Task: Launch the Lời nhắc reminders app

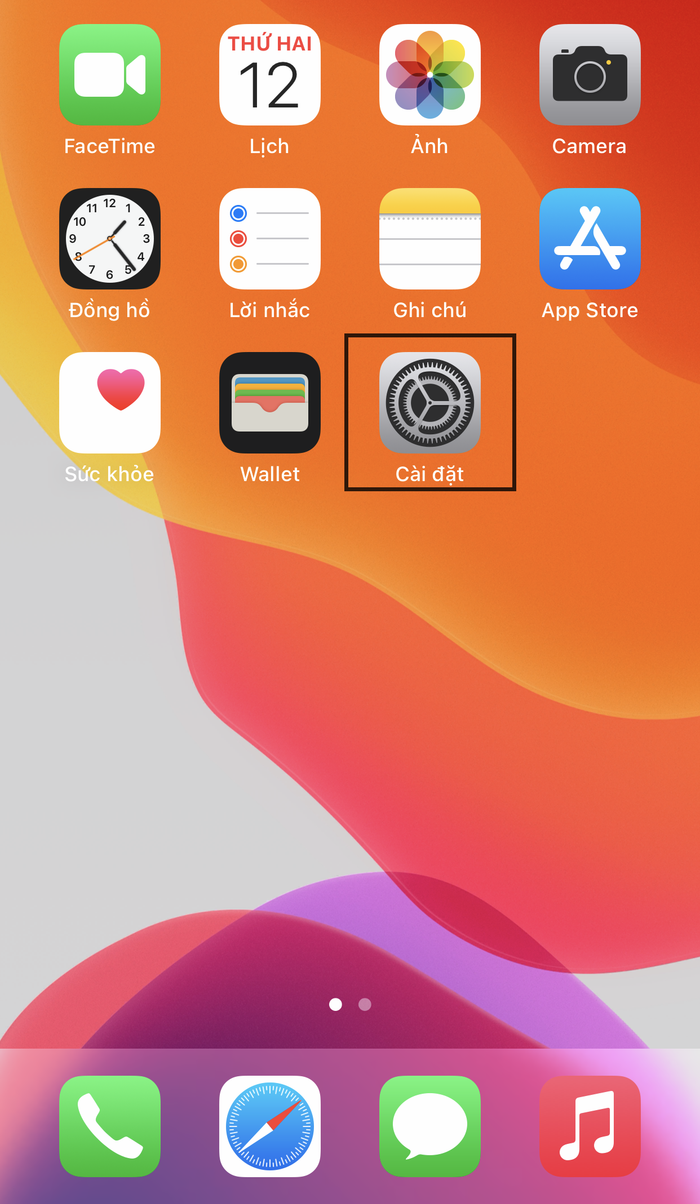Action: (x=270, y=239)
